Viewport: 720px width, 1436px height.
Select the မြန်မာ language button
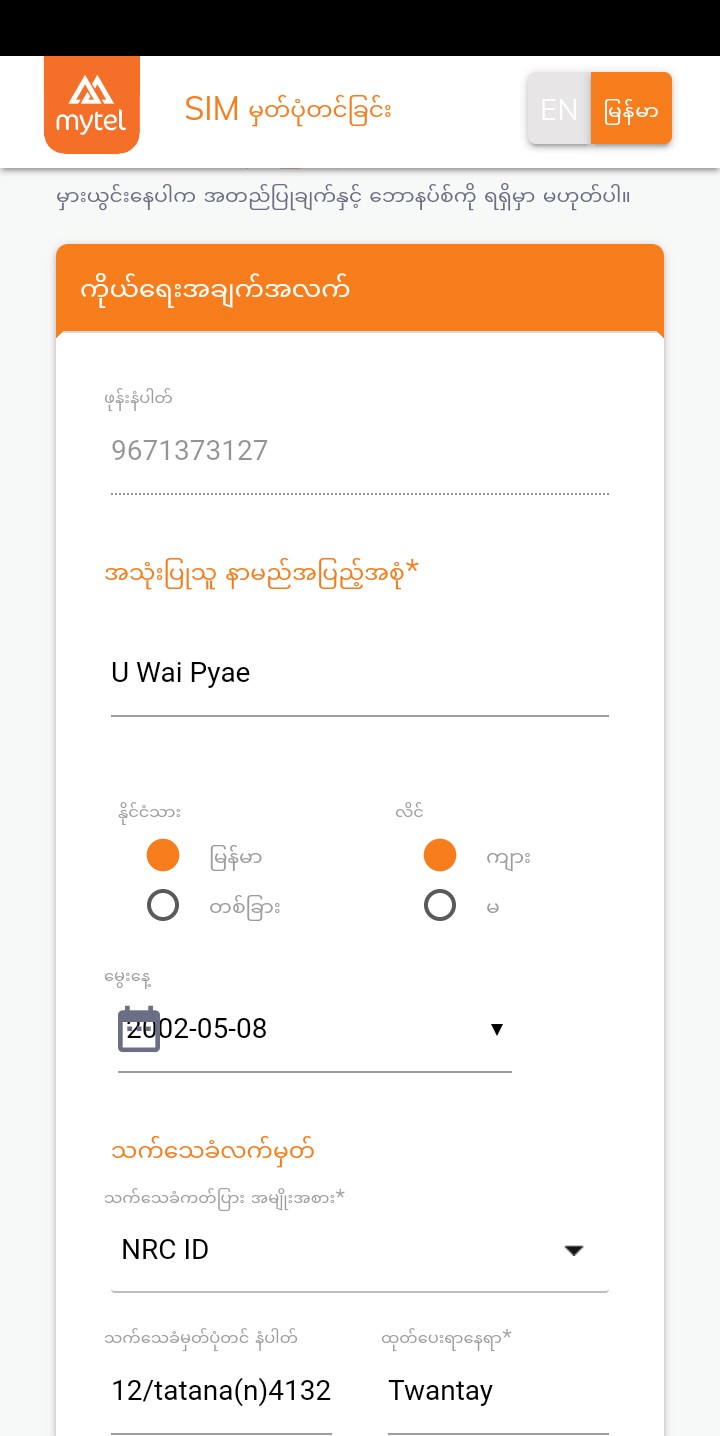[x=631, y=108]
